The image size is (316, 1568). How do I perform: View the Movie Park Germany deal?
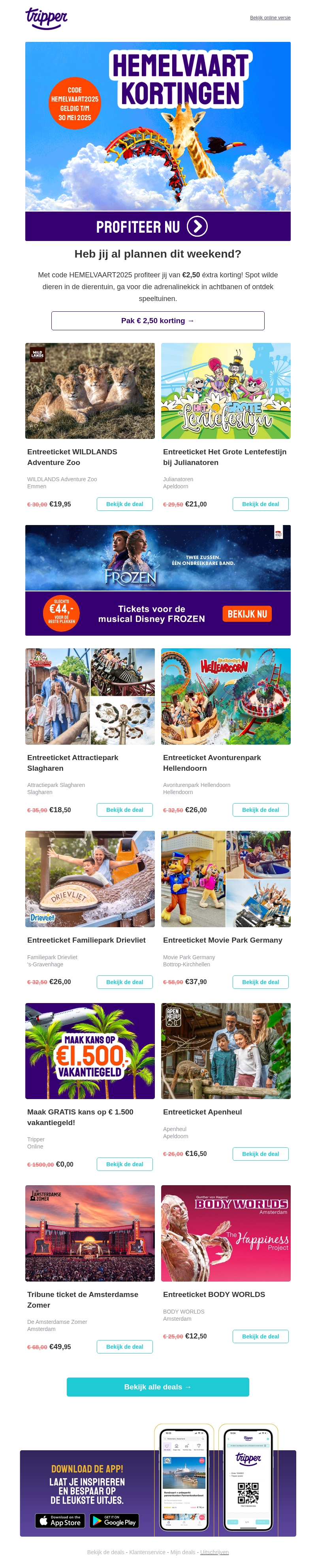click(260, 982)
